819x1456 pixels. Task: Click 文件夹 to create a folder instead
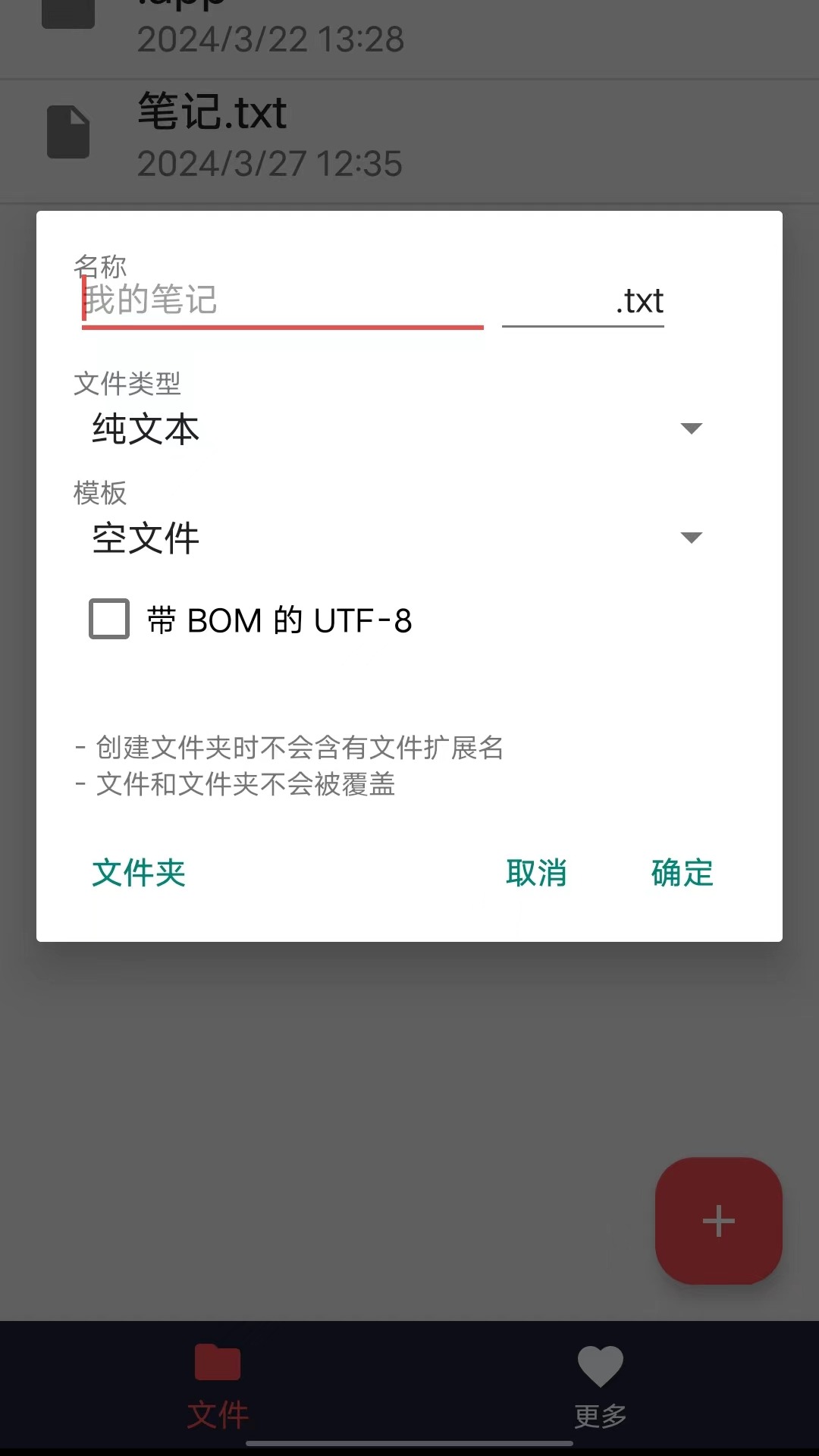[x=139, y=874]
